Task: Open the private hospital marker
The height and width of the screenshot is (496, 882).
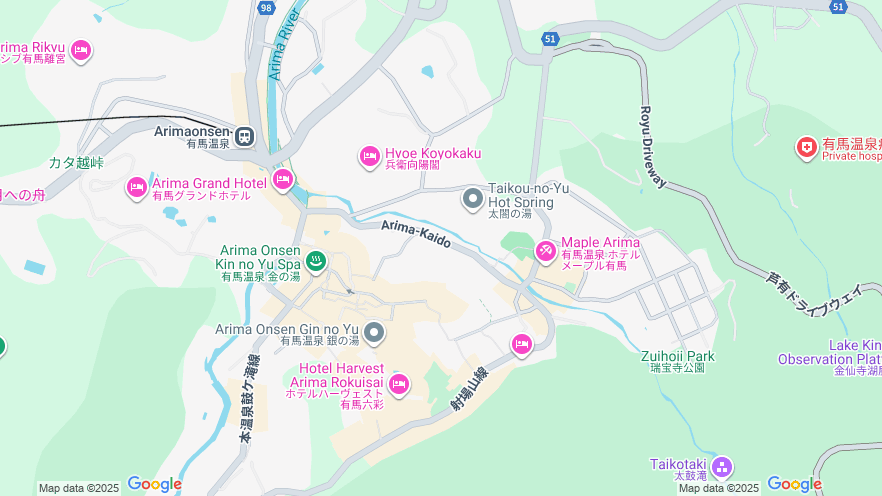Action: point(806,148)
